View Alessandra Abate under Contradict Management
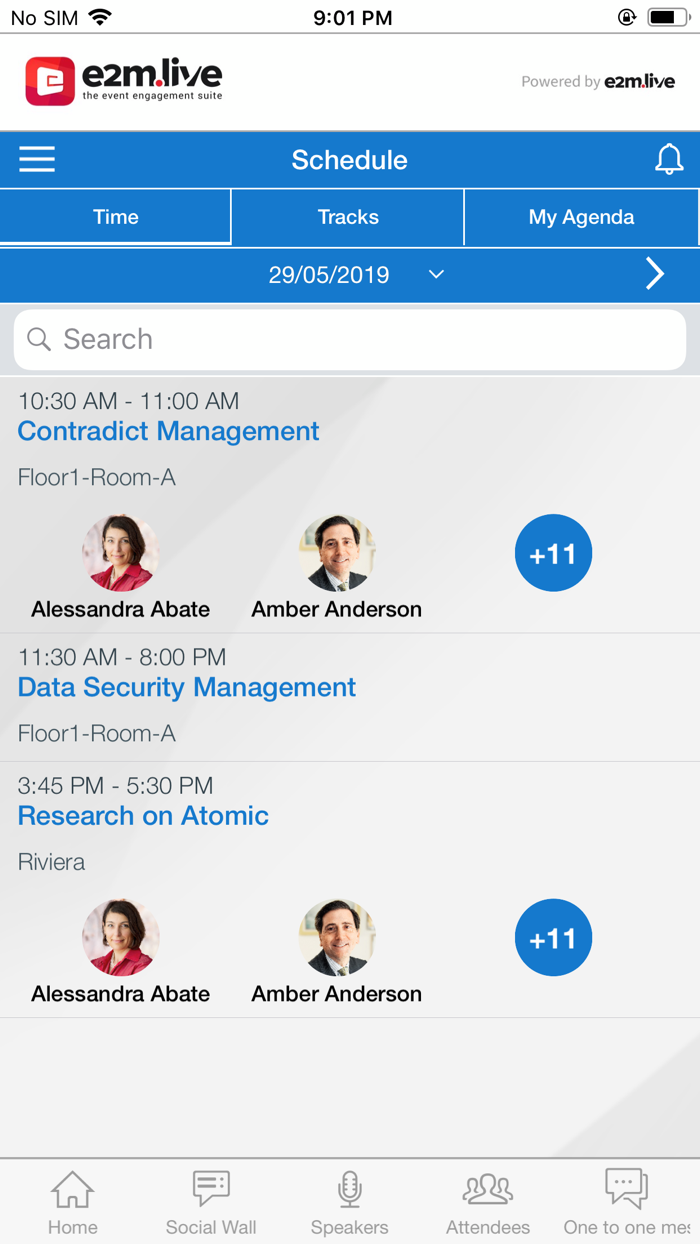 [120, 553]
